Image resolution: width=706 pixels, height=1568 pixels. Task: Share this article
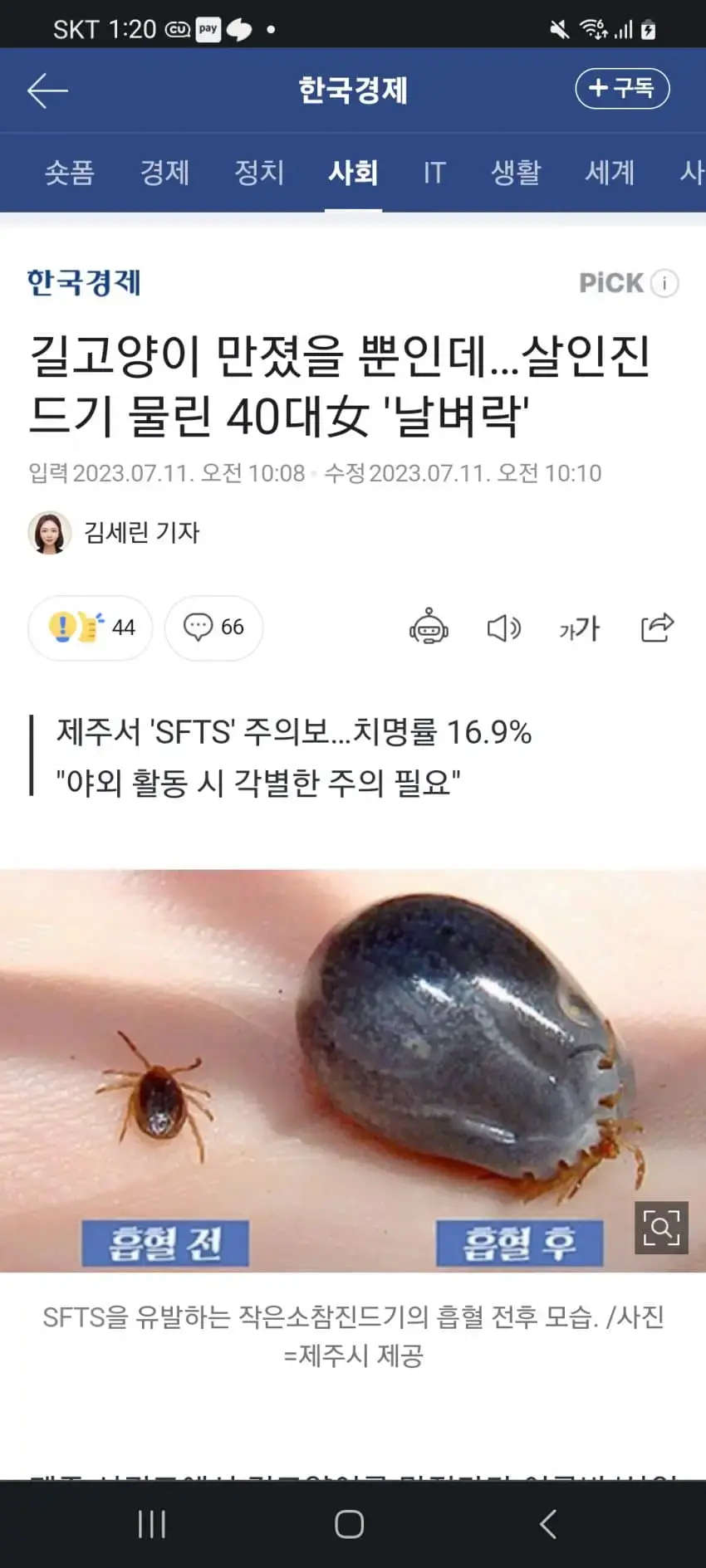coord(657,628)
